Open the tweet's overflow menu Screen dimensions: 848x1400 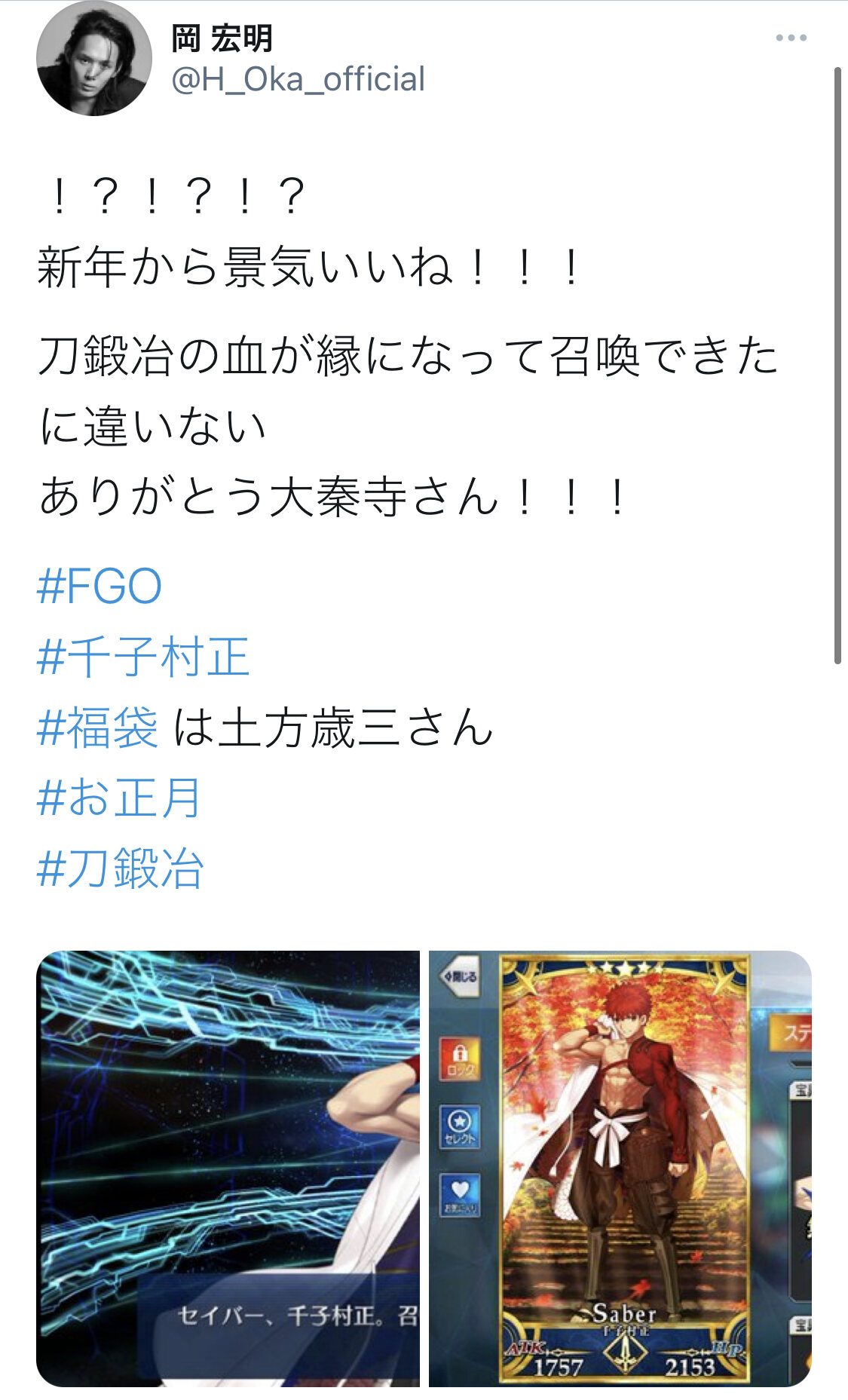(791, 38)
